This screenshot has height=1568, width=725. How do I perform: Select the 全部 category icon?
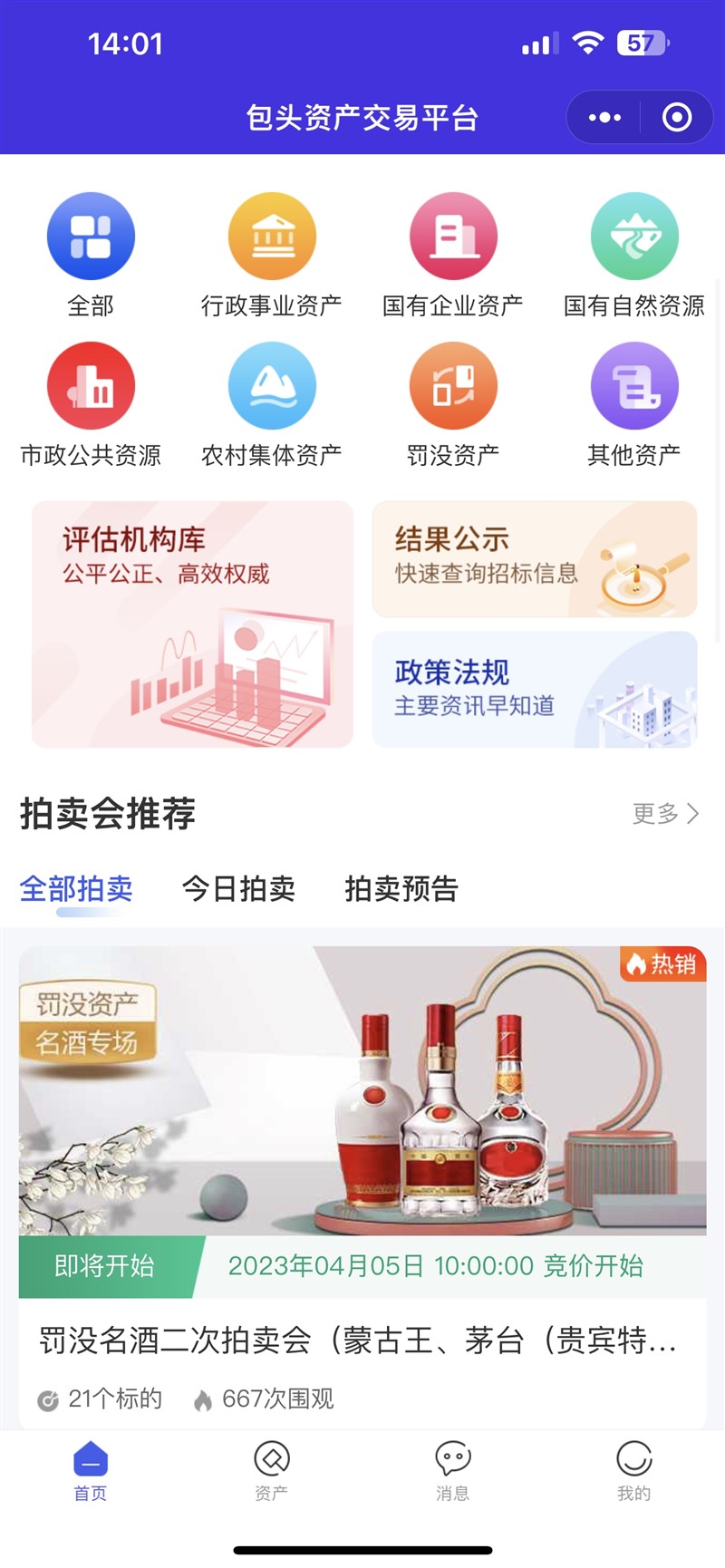(x=91, y=235)
